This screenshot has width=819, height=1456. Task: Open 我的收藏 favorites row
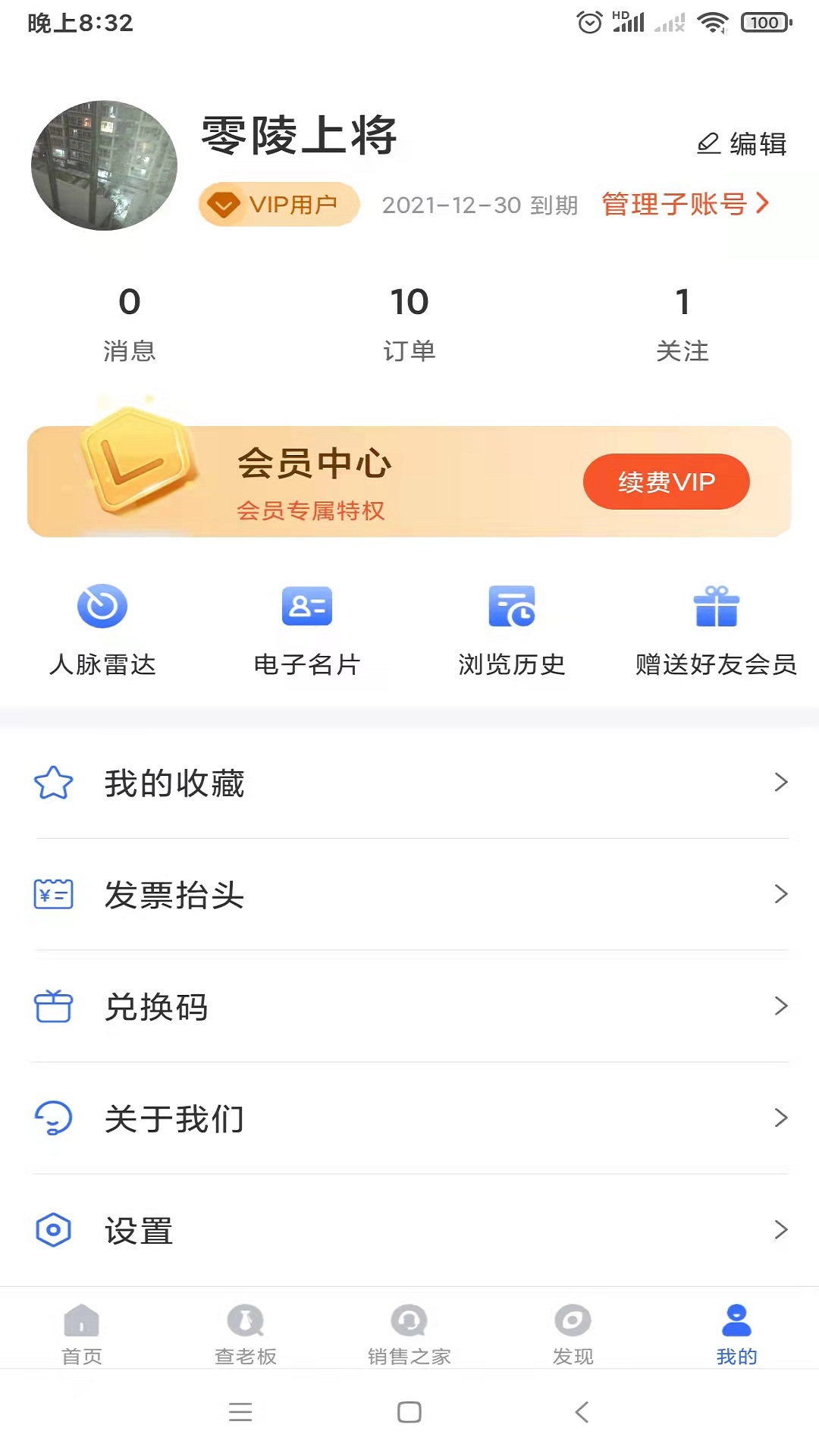409,783
